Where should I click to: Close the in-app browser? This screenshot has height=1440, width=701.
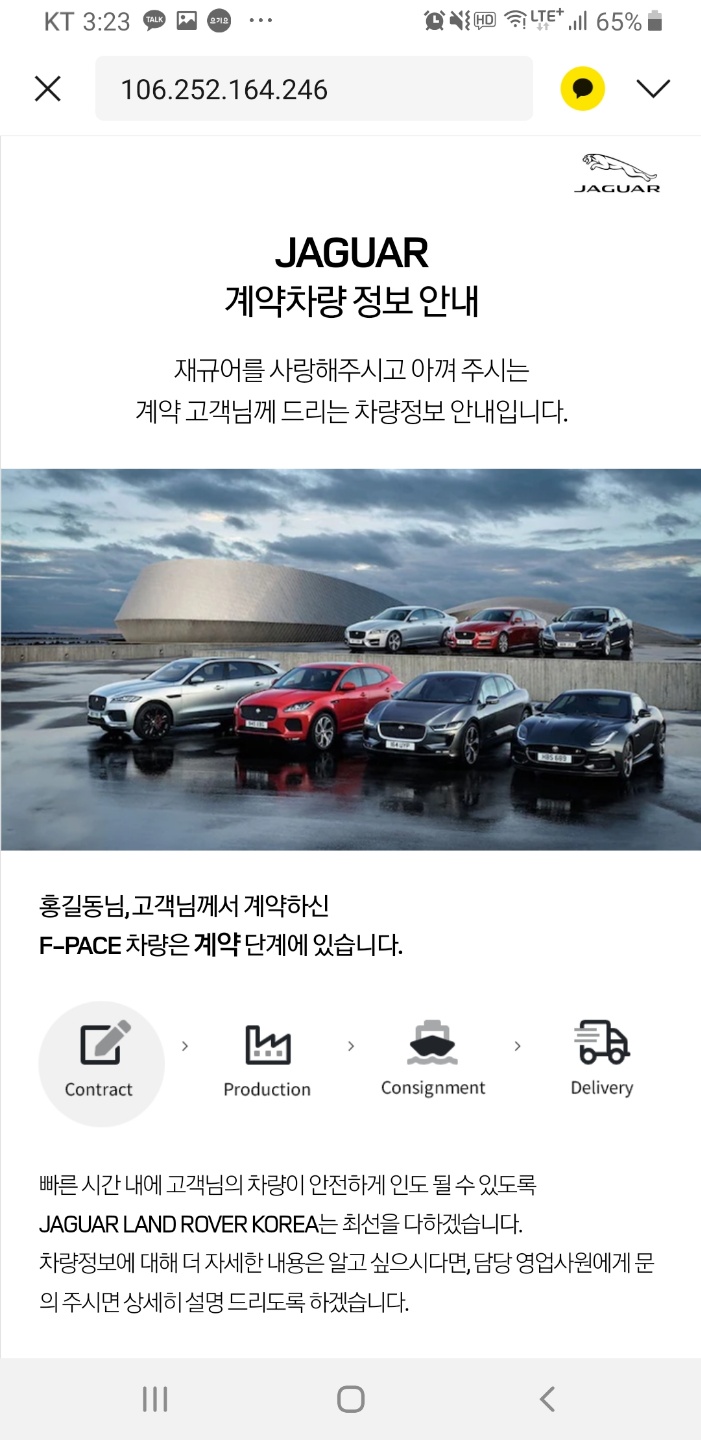(48, 89)
